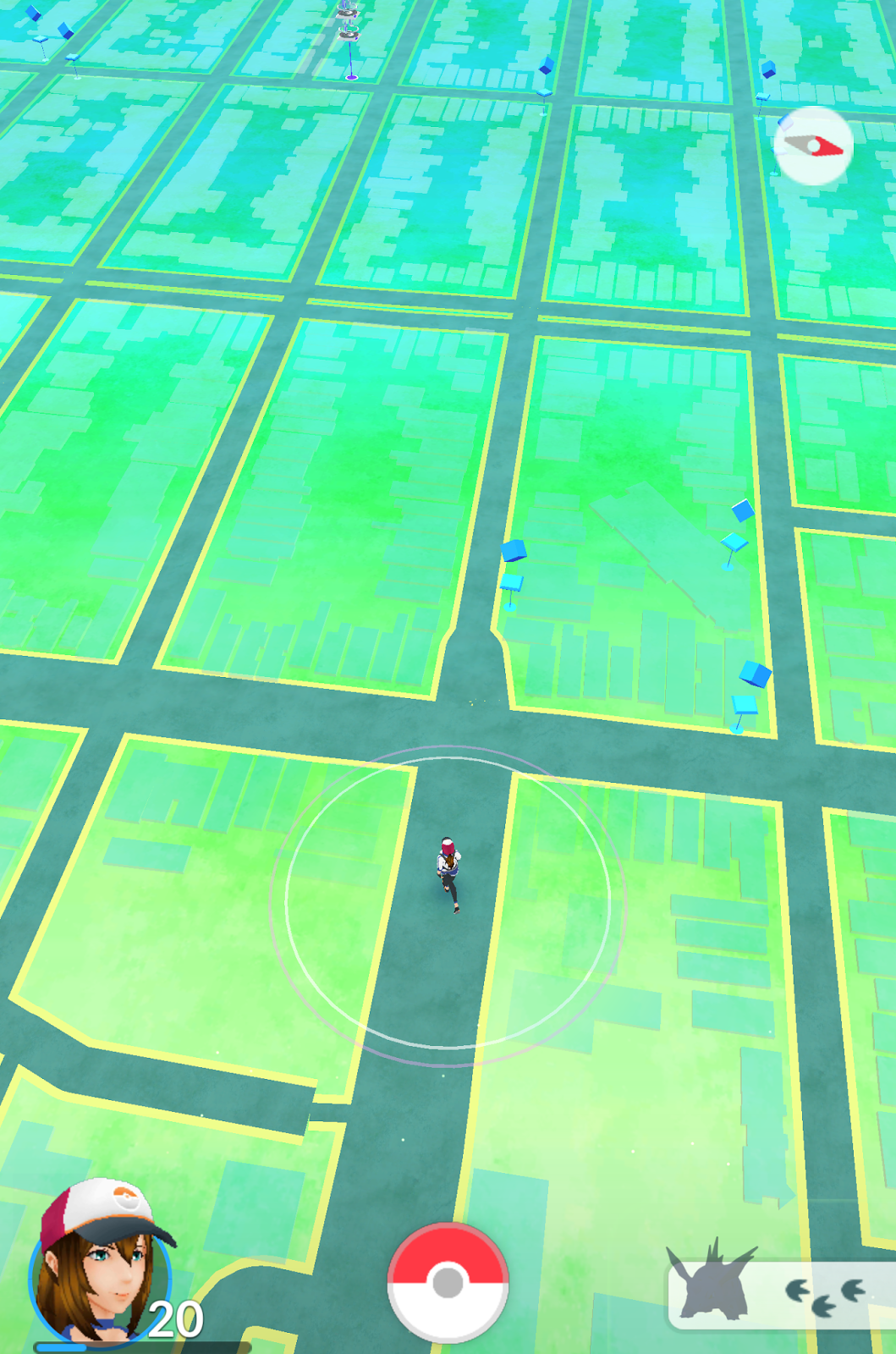Select the trainer character on the map
This screenshot has height=1354, width=896.
(449, 873)
